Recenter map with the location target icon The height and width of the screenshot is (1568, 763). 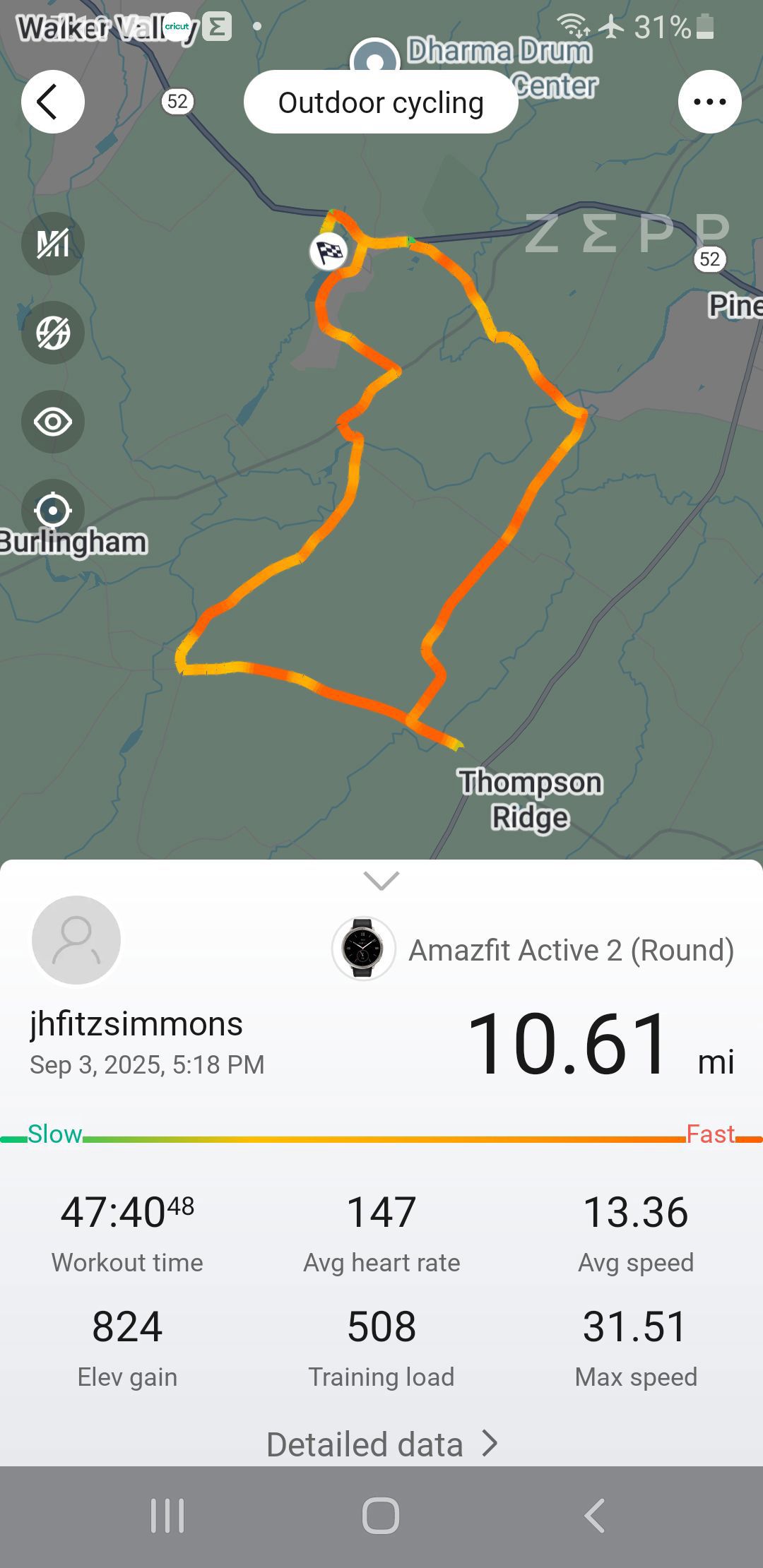(x=53, y=511)
